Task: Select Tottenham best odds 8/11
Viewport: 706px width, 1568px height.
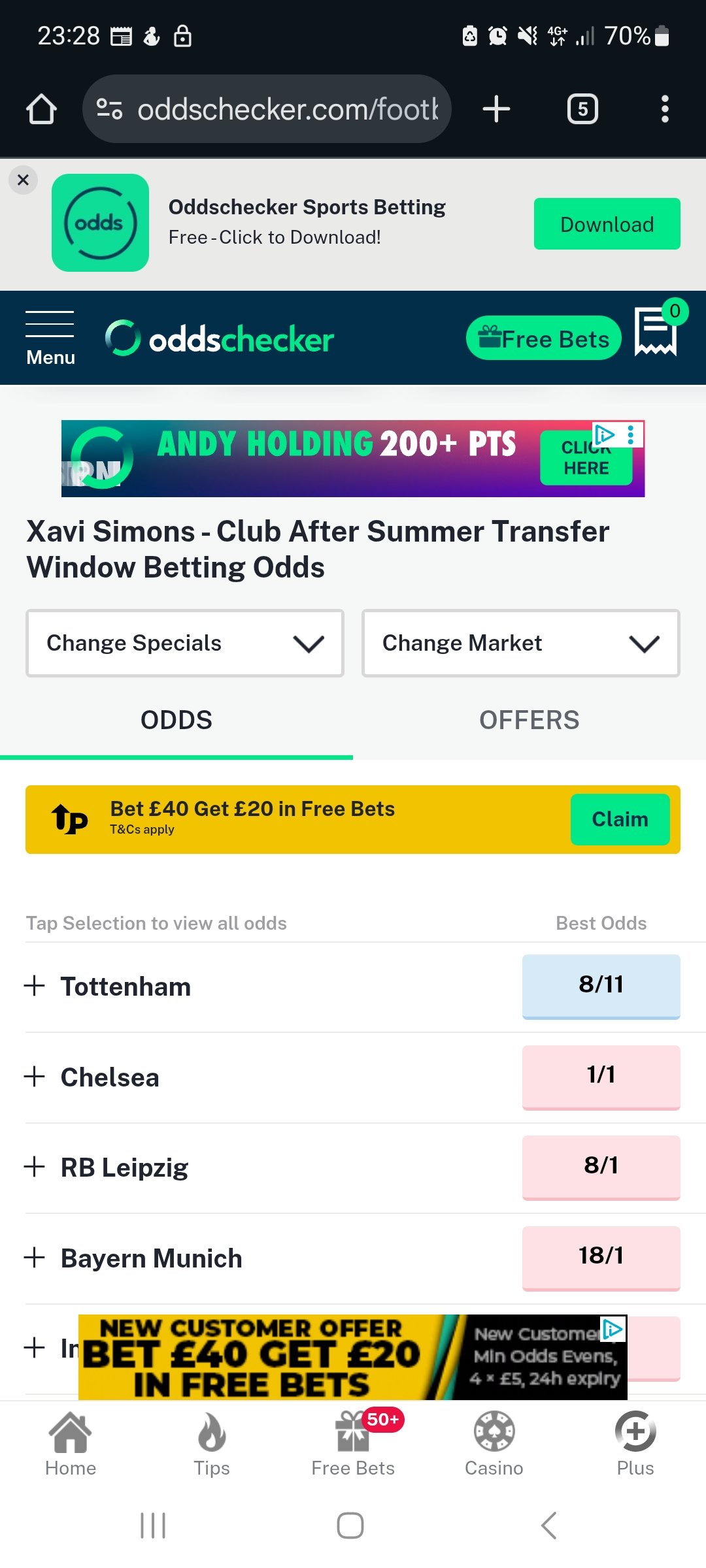Action: [x=601, y=986]
